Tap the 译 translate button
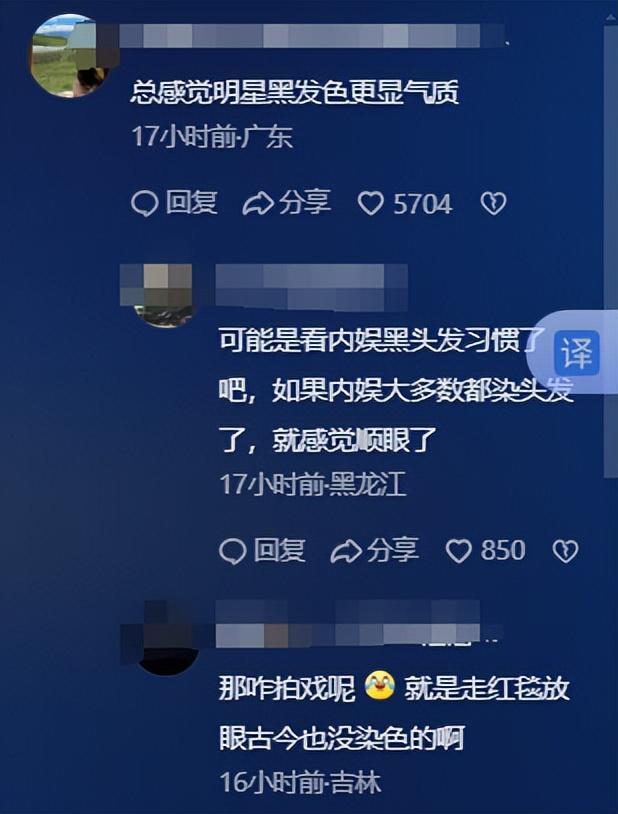618x814 pixels. [577, 353]
